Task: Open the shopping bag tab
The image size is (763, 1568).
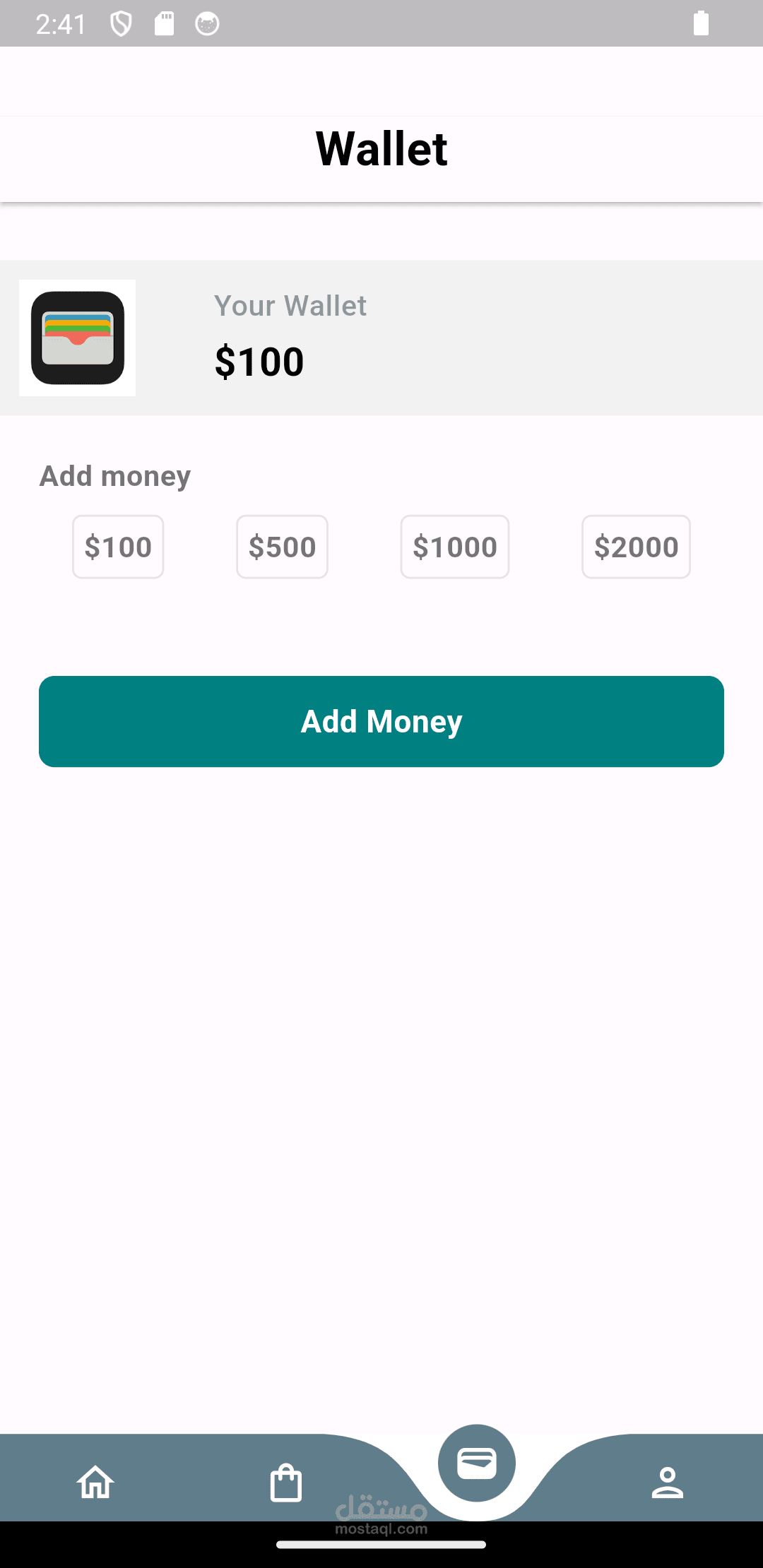Action: [x=286, y=1482]
